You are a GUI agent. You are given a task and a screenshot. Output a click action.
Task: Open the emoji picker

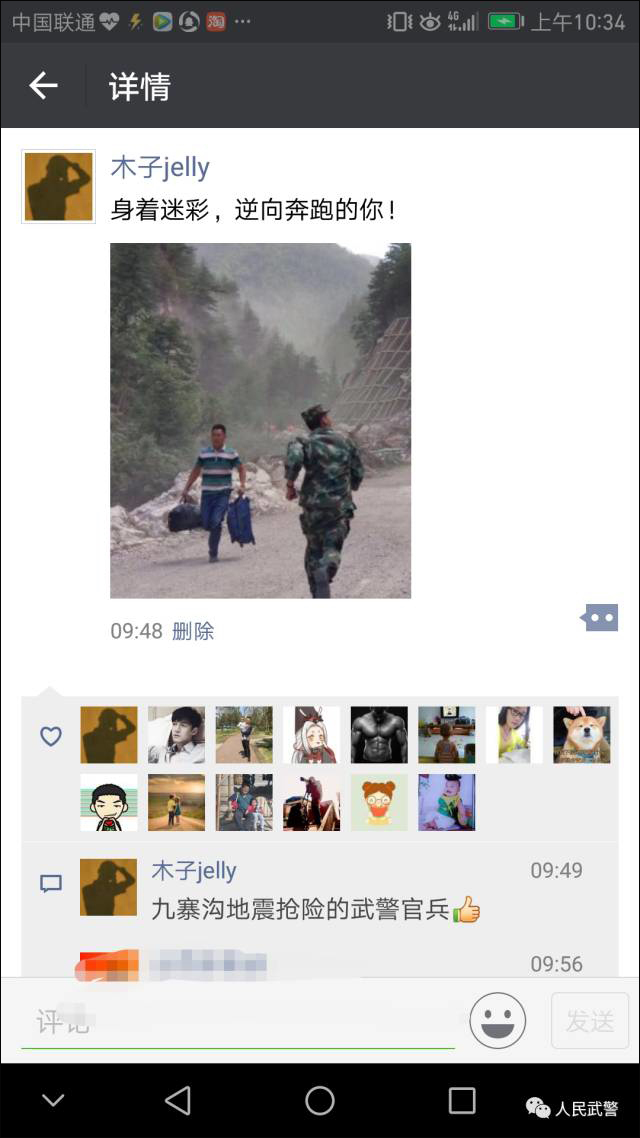tap(498, 1020)
